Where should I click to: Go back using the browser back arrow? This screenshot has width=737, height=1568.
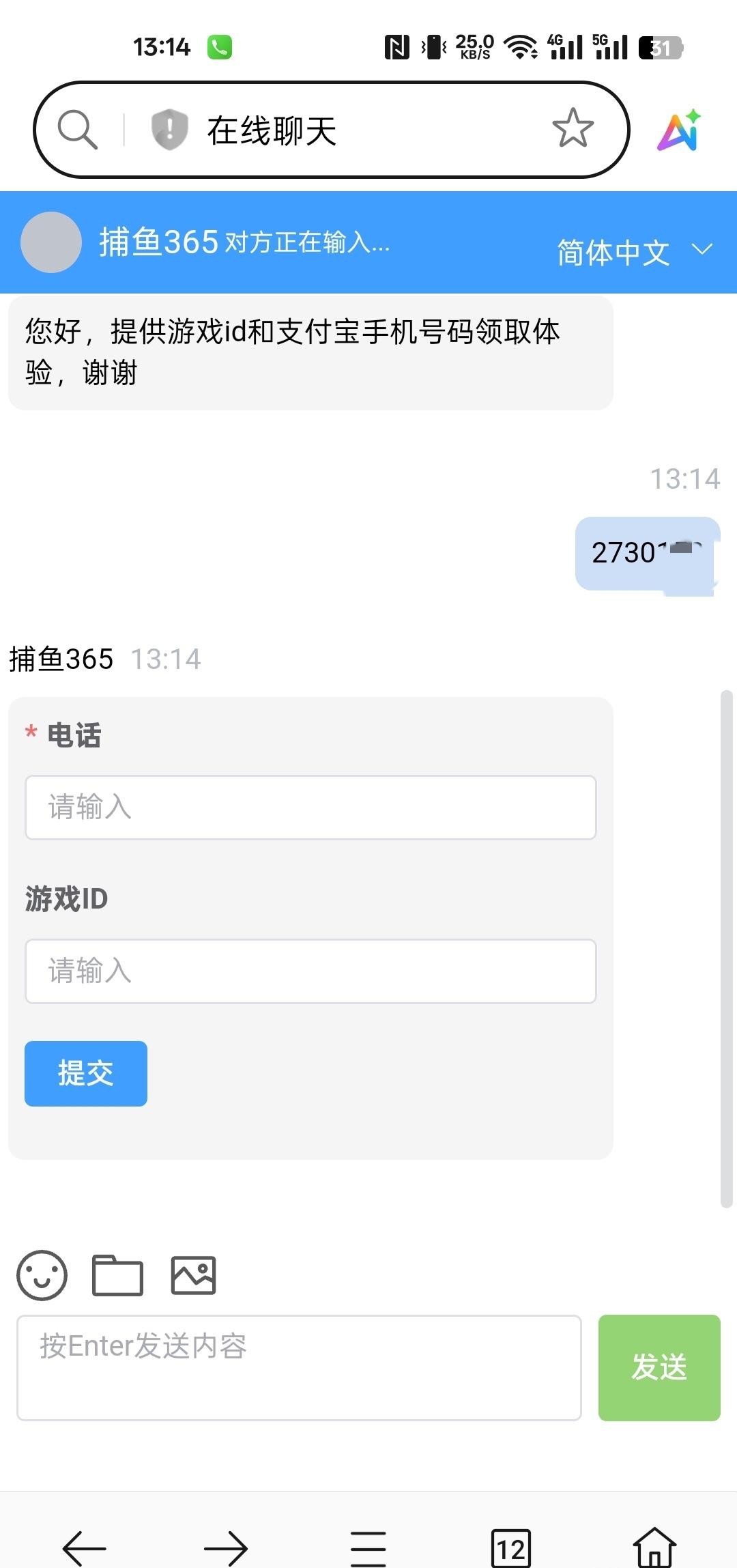point(85,1548)
